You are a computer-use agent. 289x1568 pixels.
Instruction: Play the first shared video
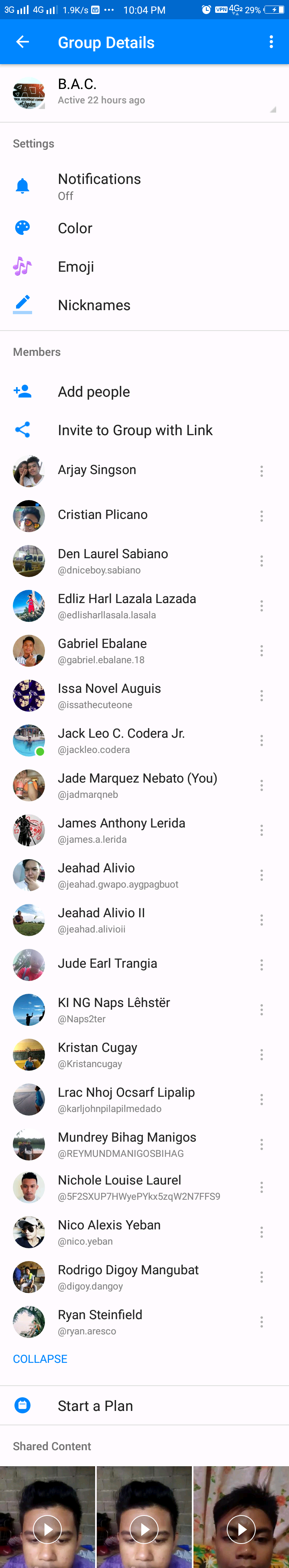47,1528
